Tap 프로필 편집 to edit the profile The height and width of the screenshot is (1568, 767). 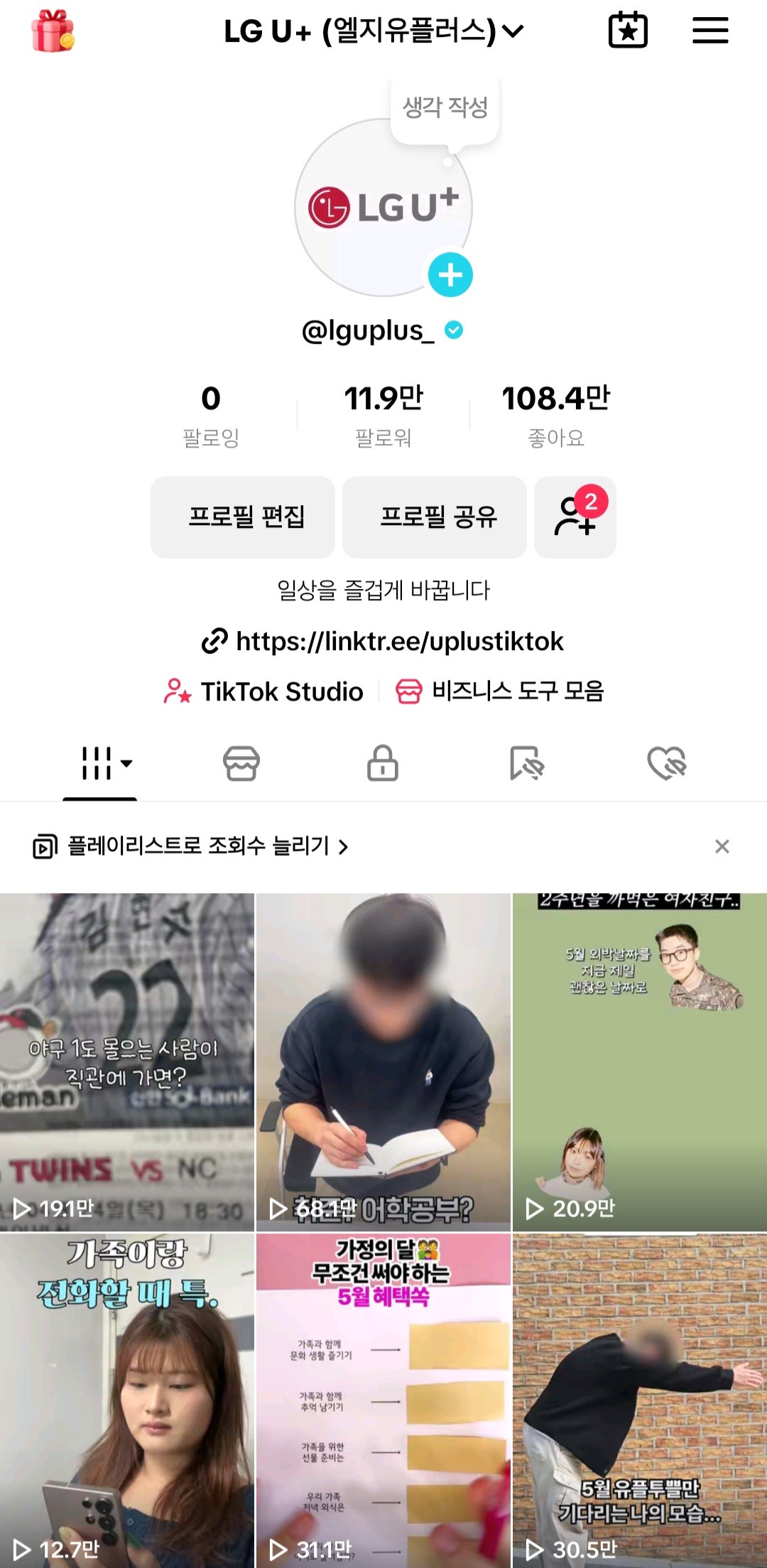pos(243,517)
